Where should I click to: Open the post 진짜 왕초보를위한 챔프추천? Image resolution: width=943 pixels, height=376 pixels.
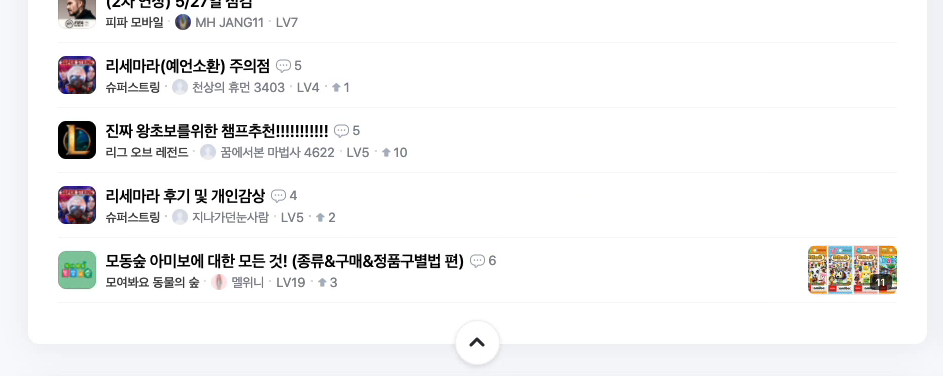[x=217, y=131]
